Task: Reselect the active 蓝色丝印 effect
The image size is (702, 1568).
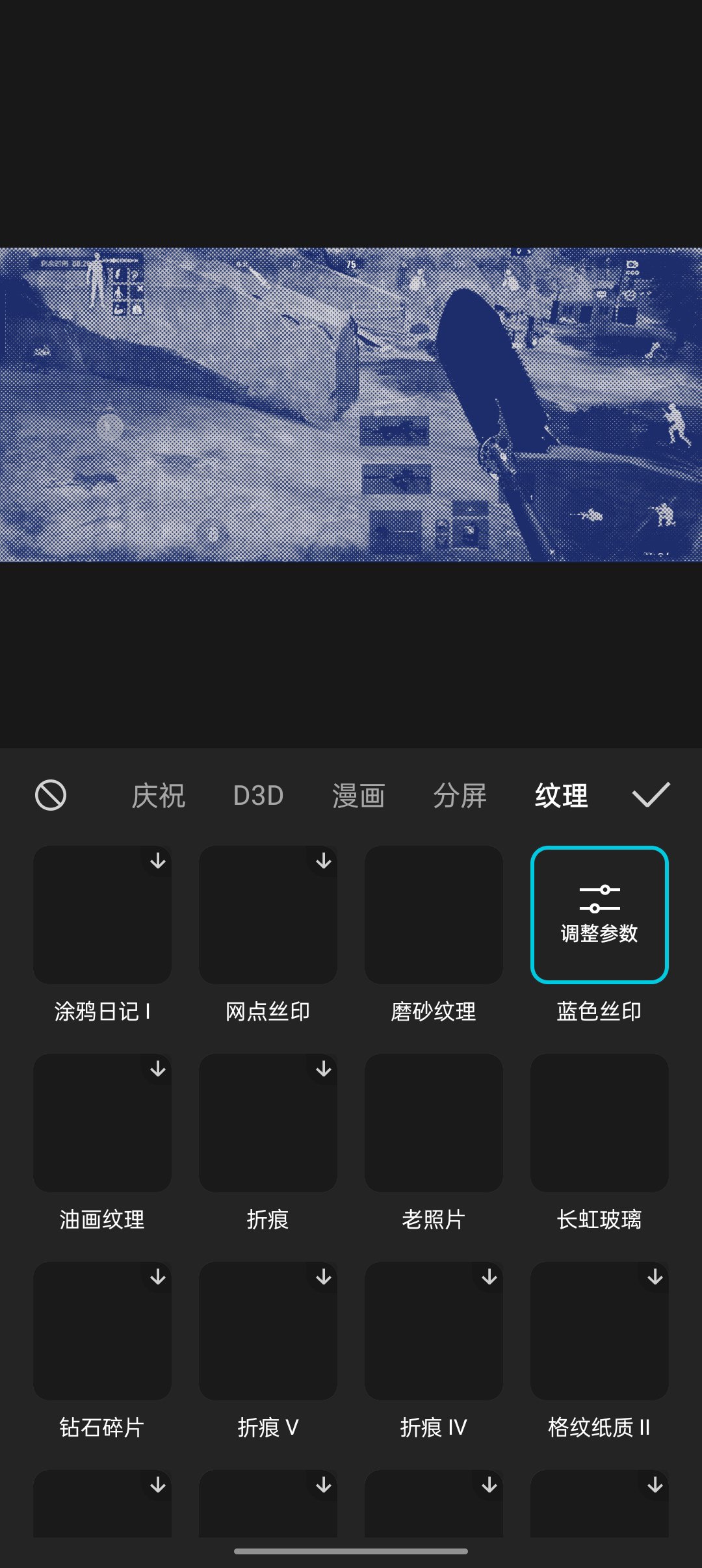Action: 599,913
